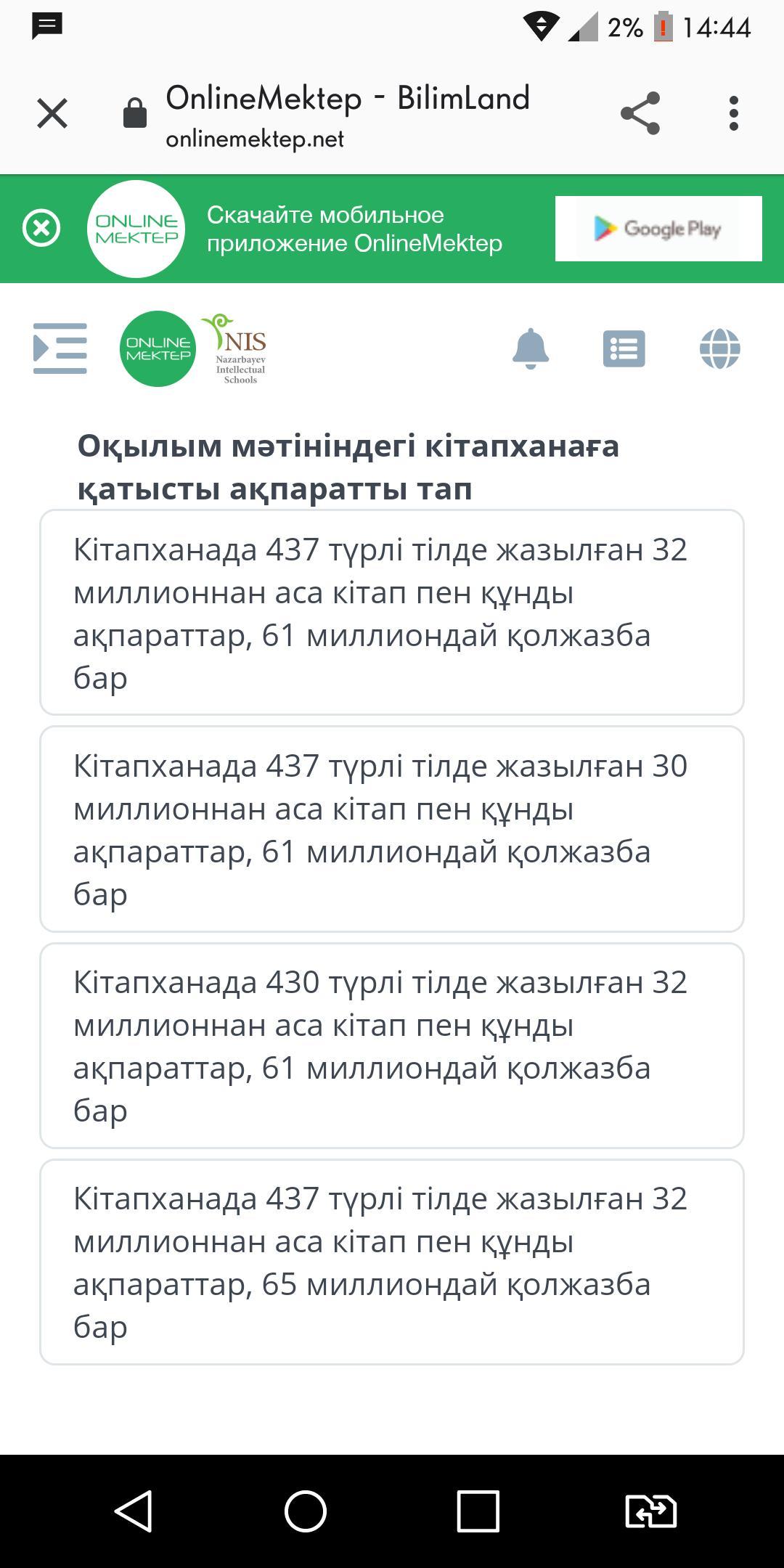Open the OnlineMektep logo home link
Viewport: 784px width, 1568px height.
point(158,349)
